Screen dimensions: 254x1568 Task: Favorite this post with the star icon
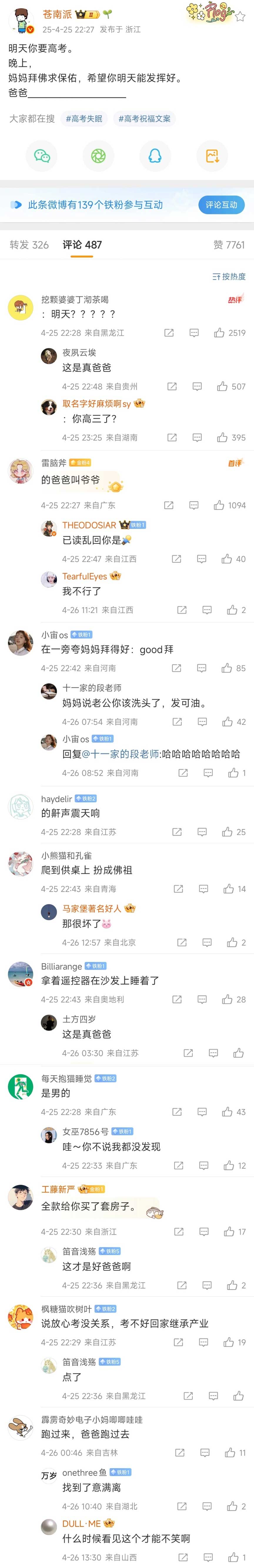pyautogui.click(x=241, y=16)
